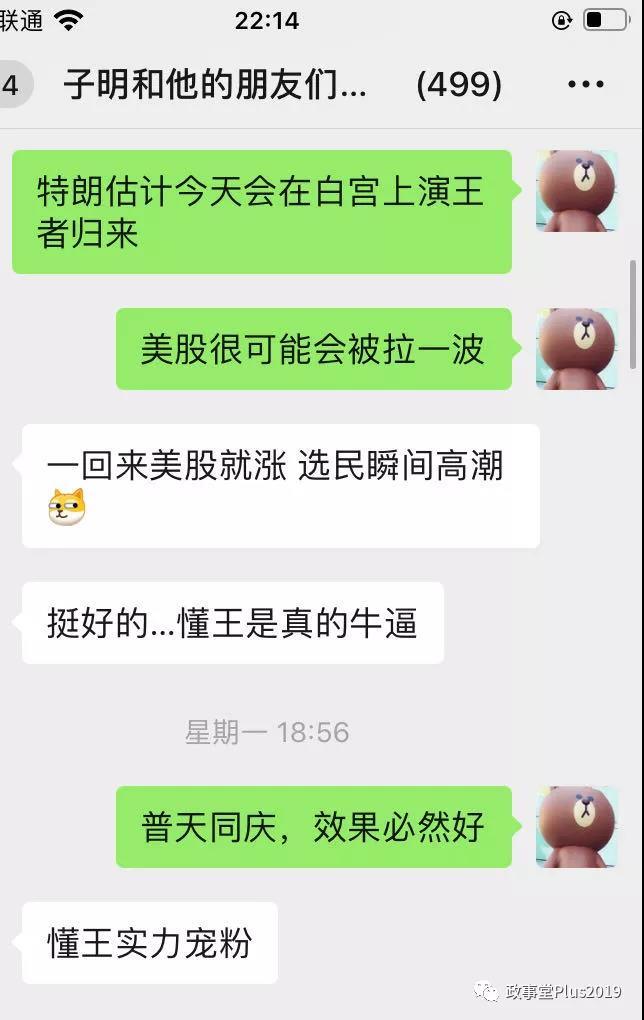Screen dimensions: 644x1020
Task: Go back to the chat list
Action: point(12,85)
